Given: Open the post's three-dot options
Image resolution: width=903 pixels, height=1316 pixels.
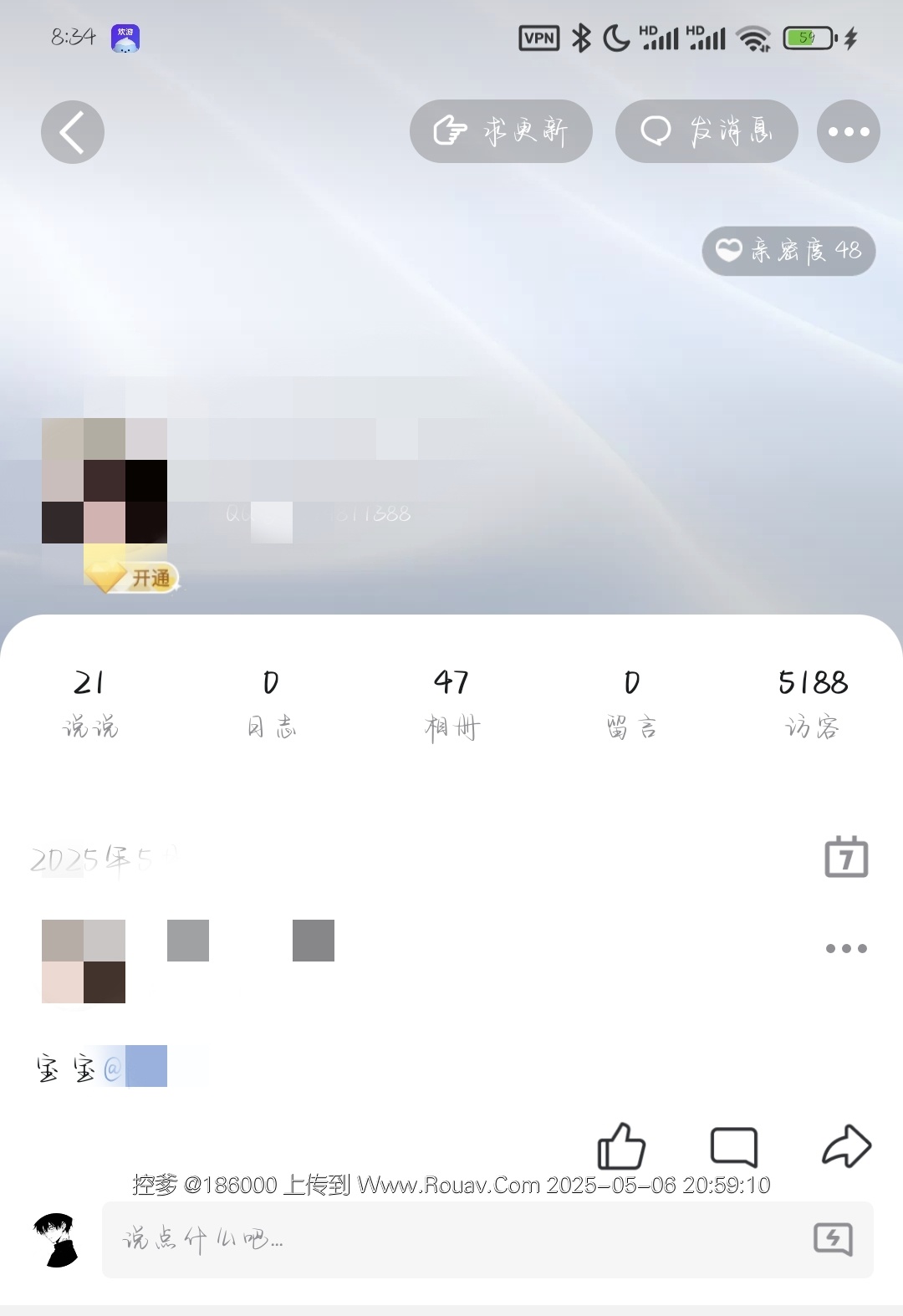Looking at the screenshot, I should coord(846,948).
